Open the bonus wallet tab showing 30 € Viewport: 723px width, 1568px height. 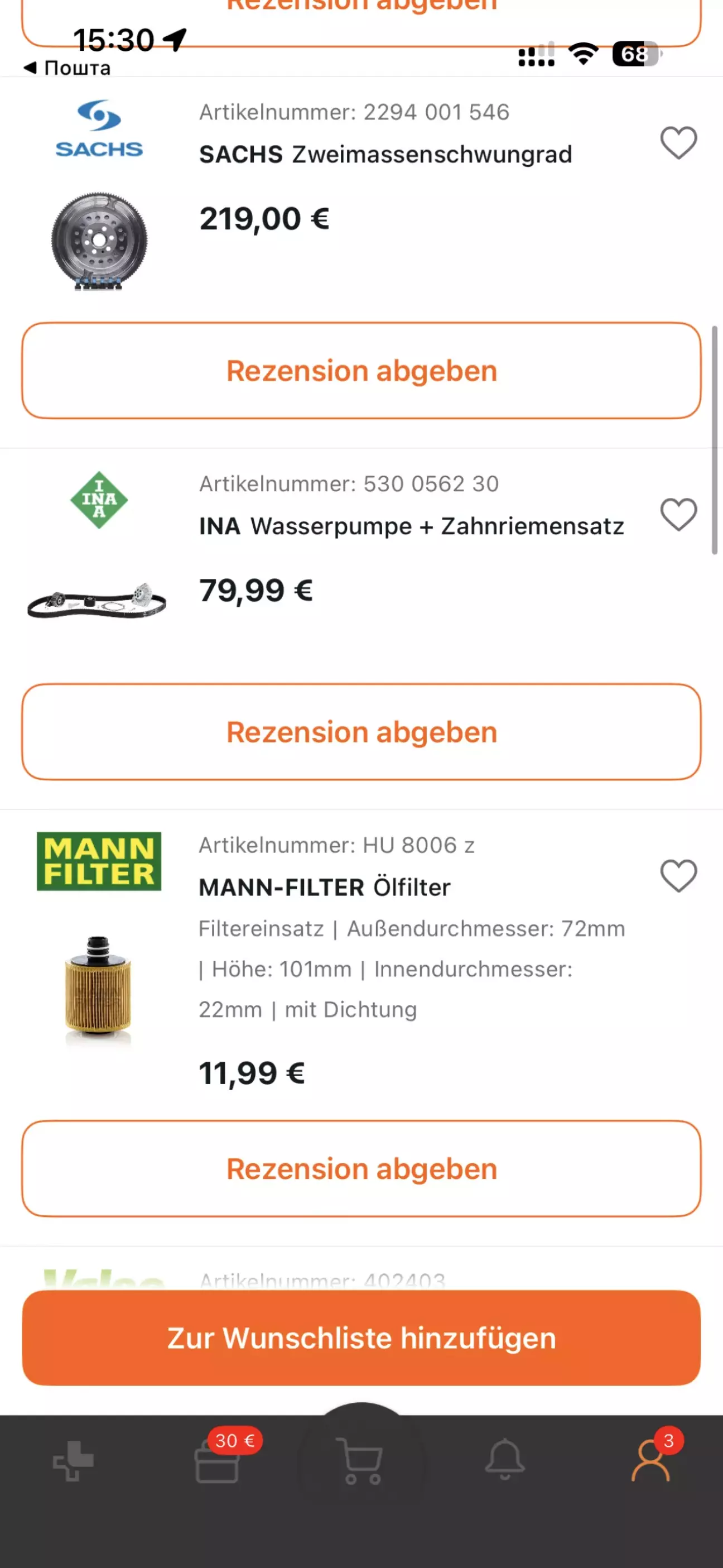[x=217, y=1461]
